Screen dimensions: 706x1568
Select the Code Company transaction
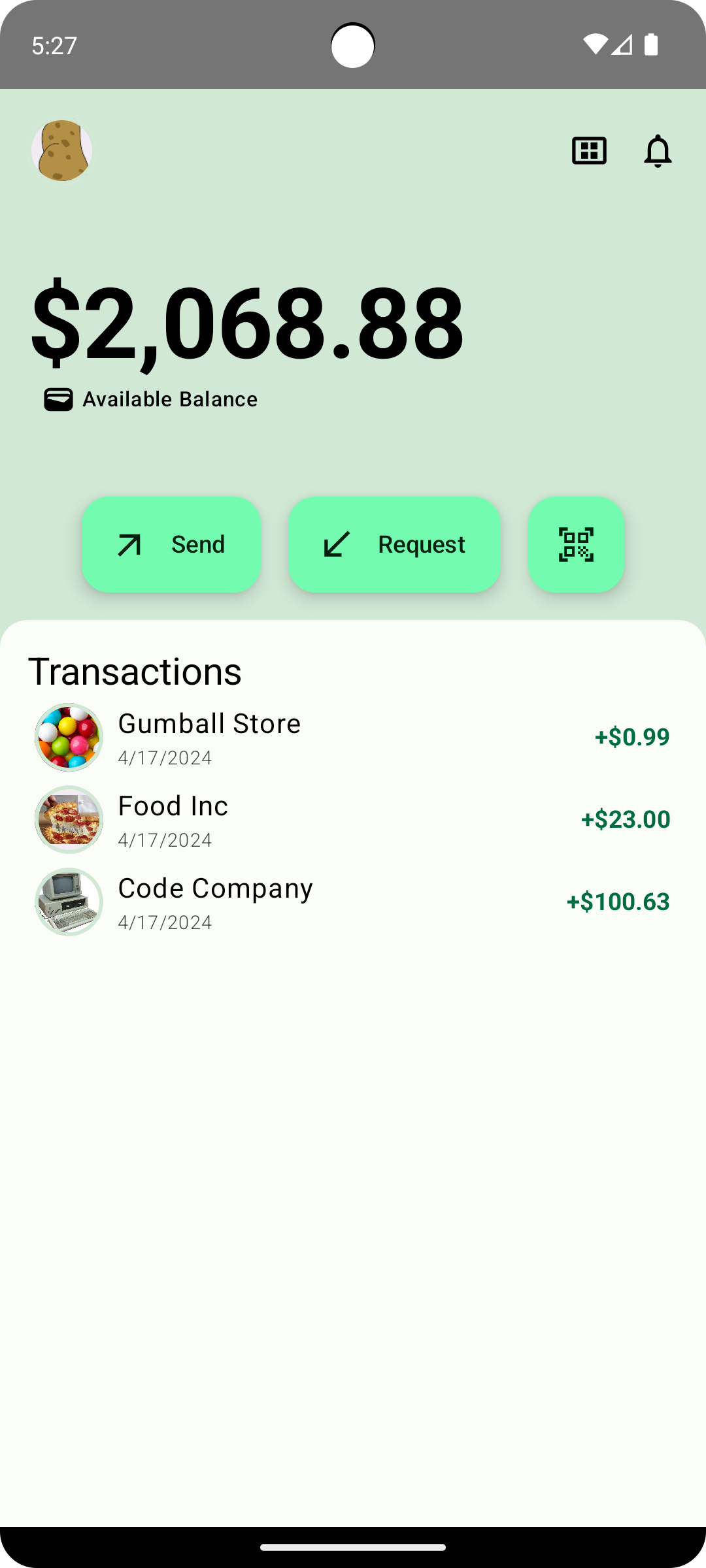tap(353, 902)
